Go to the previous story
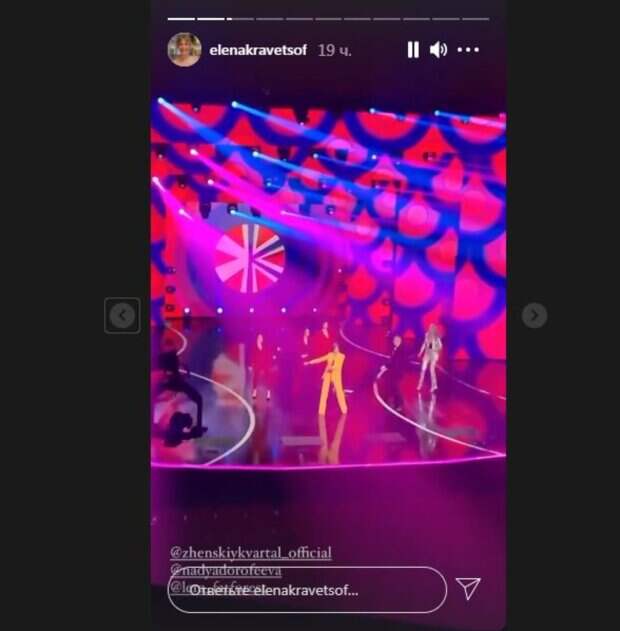The width and height of the screenshot is (620, 631). 122,316
